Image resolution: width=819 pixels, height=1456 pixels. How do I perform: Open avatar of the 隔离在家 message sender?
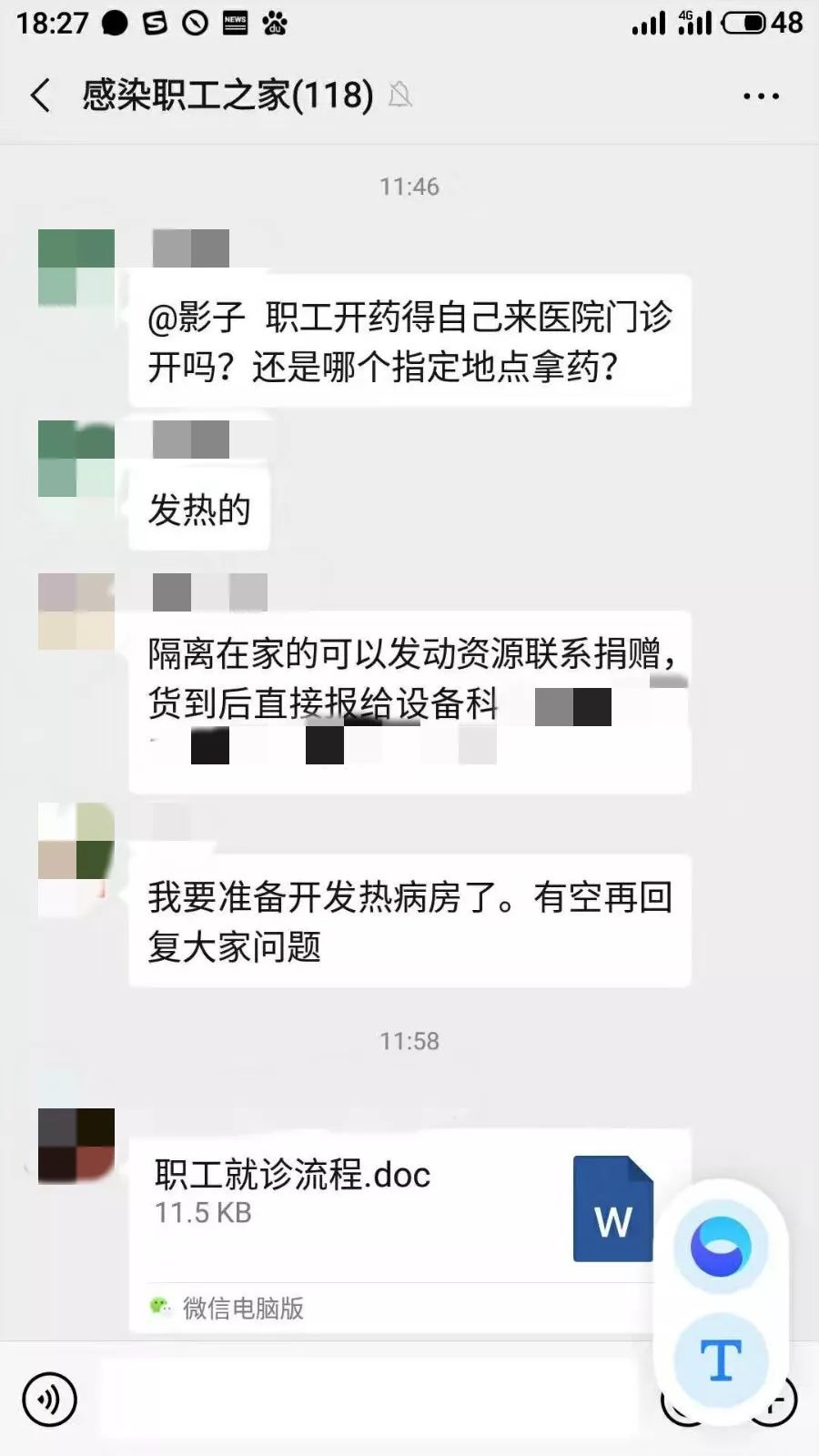click(76, 612)
